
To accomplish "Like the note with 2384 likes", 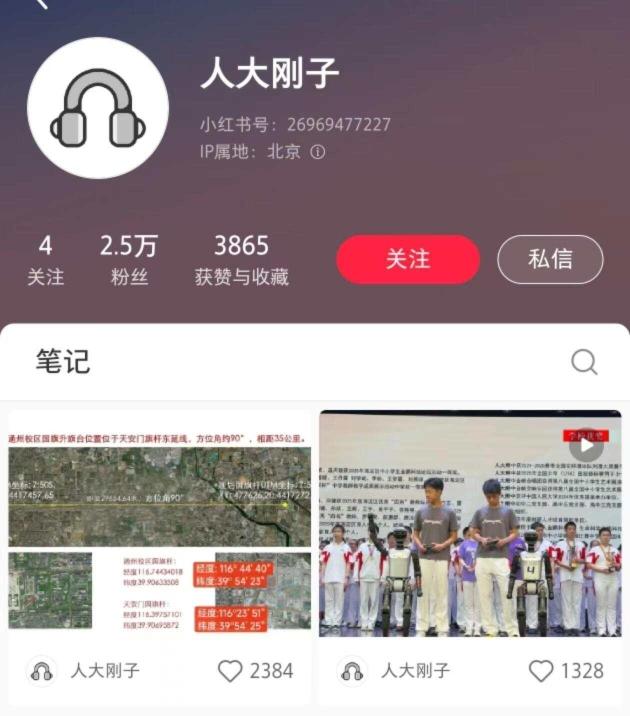I will tap(230, 671).
